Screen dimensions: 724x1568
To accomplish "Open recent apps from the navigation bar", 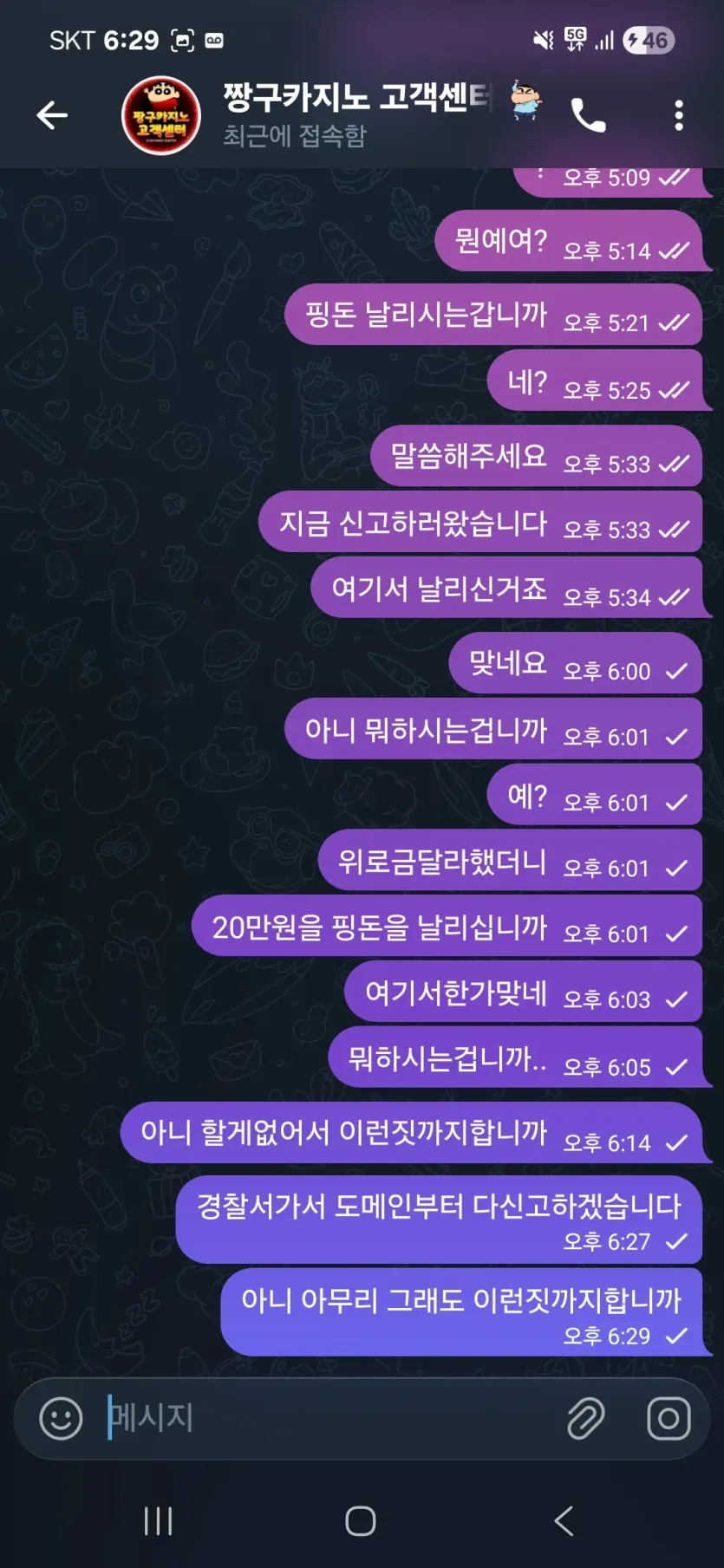I will [x=158, y=1520].
